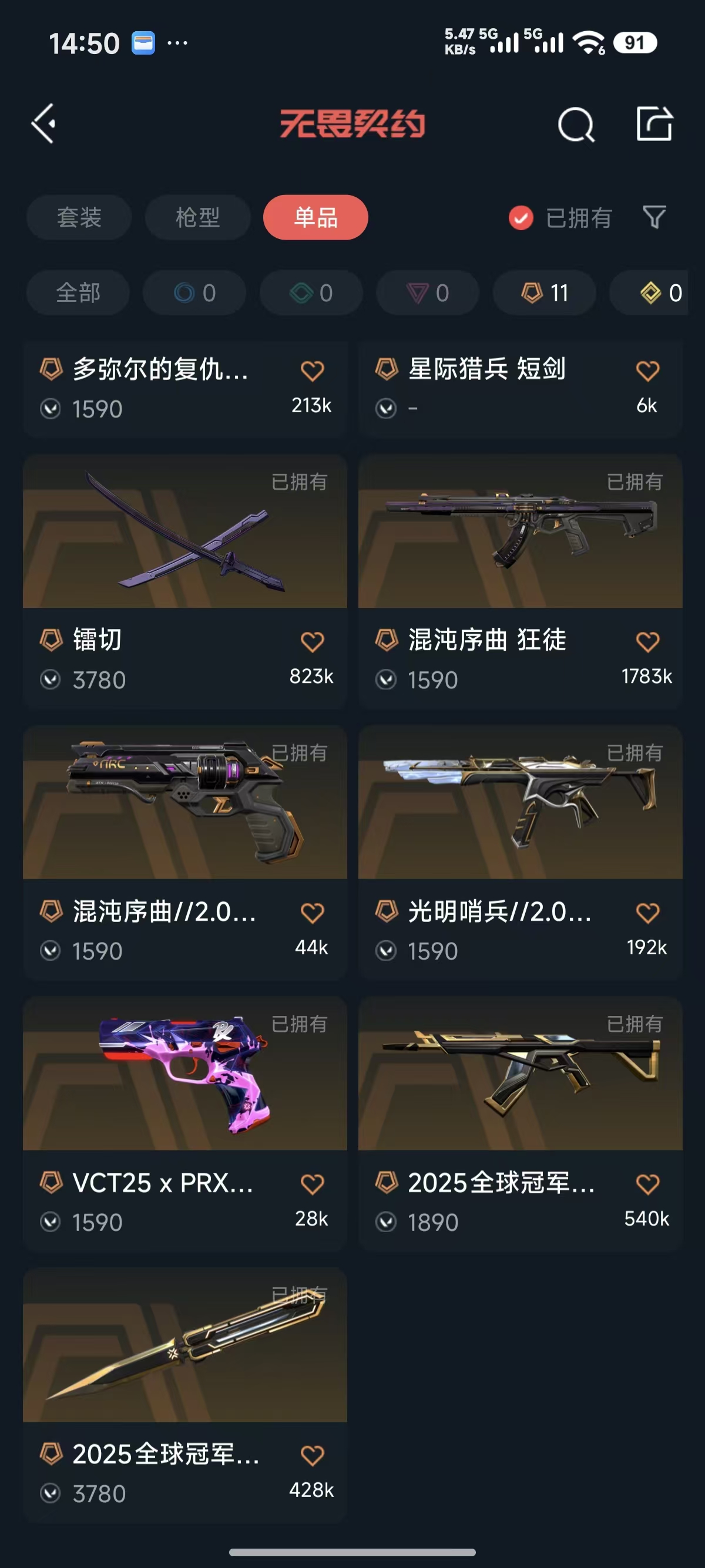Switch to the 套装 tab
Image resolution: width=705 pixels, height=1568 pixels.
(79, 217)
